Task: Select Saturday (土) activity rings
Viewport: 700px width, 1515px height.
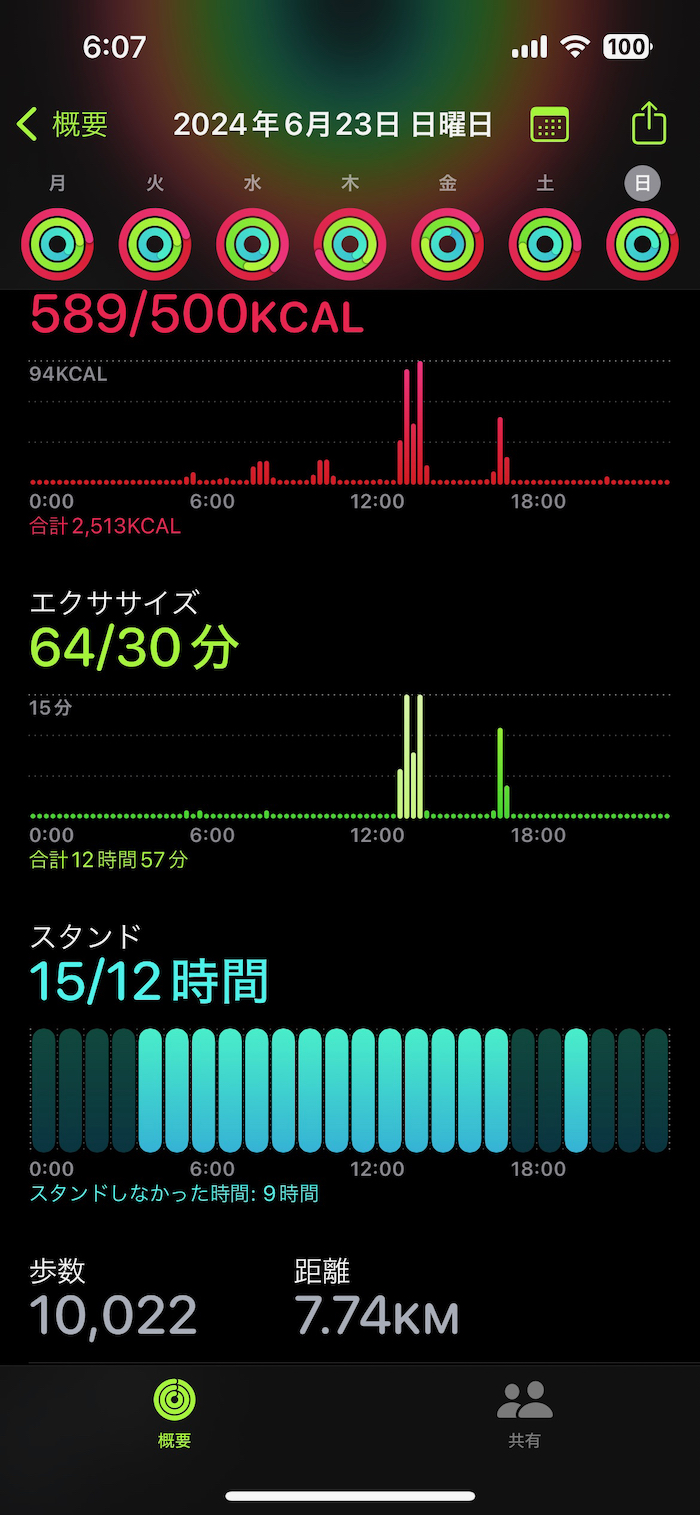Action: coord(545,244)
